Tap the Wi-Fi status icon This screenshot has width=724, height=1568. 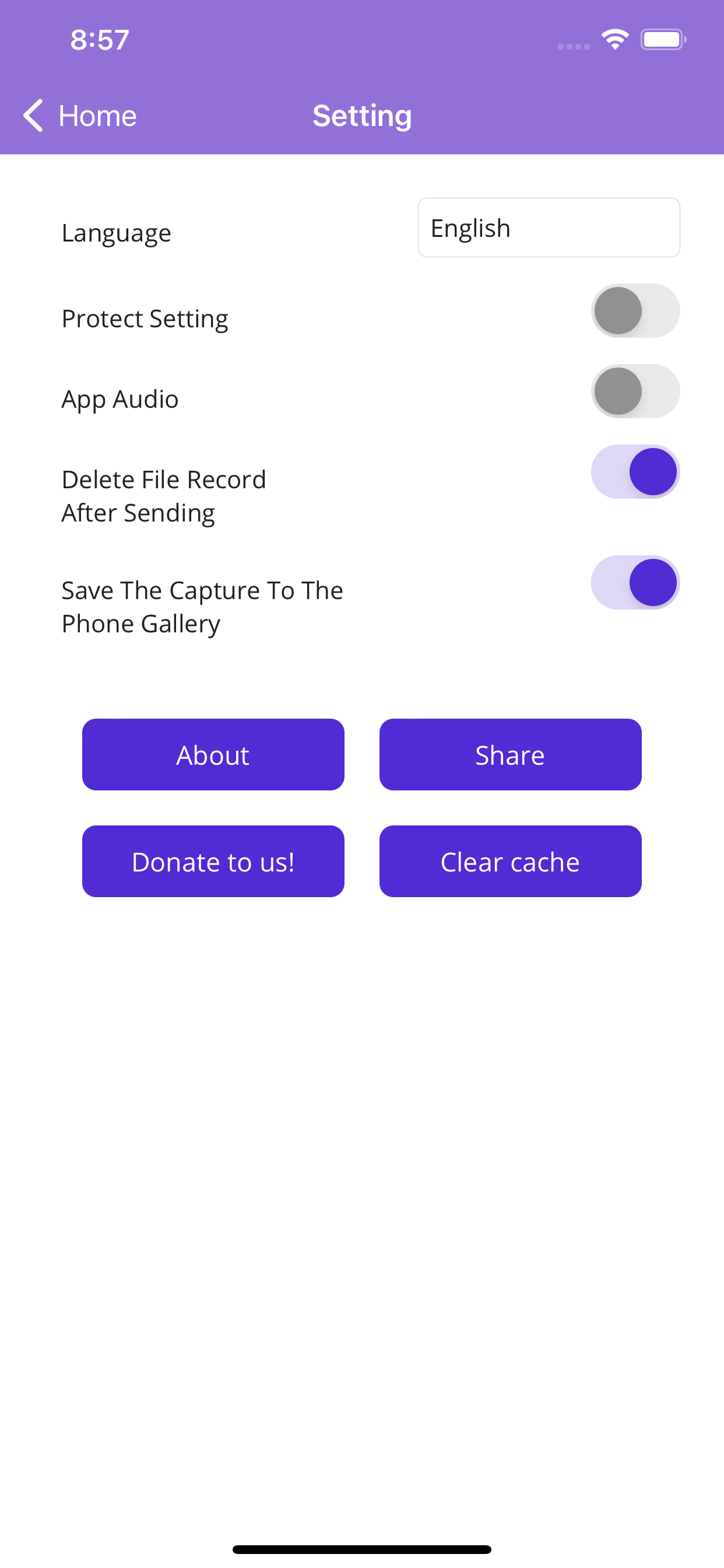[x=614, y=38]
